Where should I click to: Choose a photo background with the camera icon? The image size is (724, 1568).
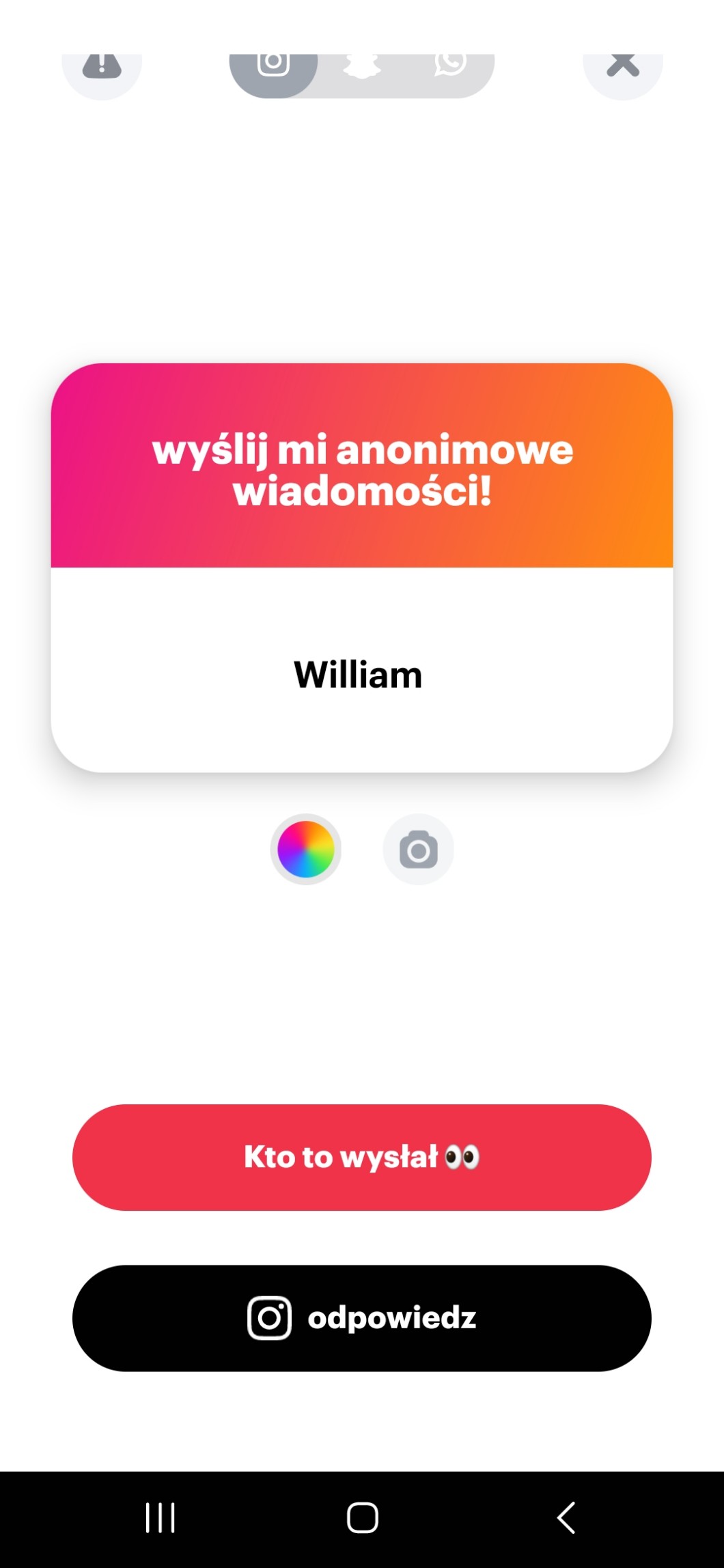pos(418,850)
